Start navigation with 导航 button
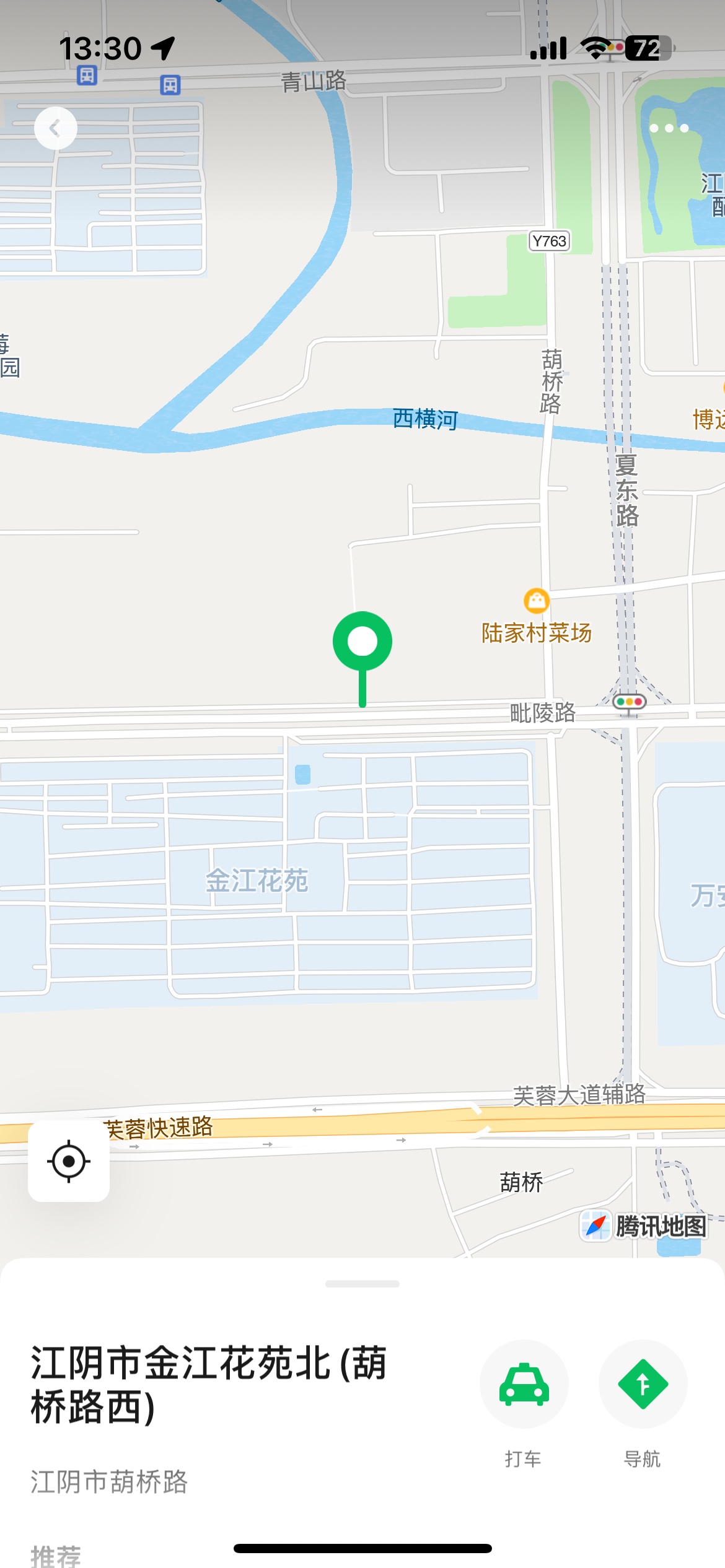The width and height of the screenshot is (725, 1568). click(643, 1384)
